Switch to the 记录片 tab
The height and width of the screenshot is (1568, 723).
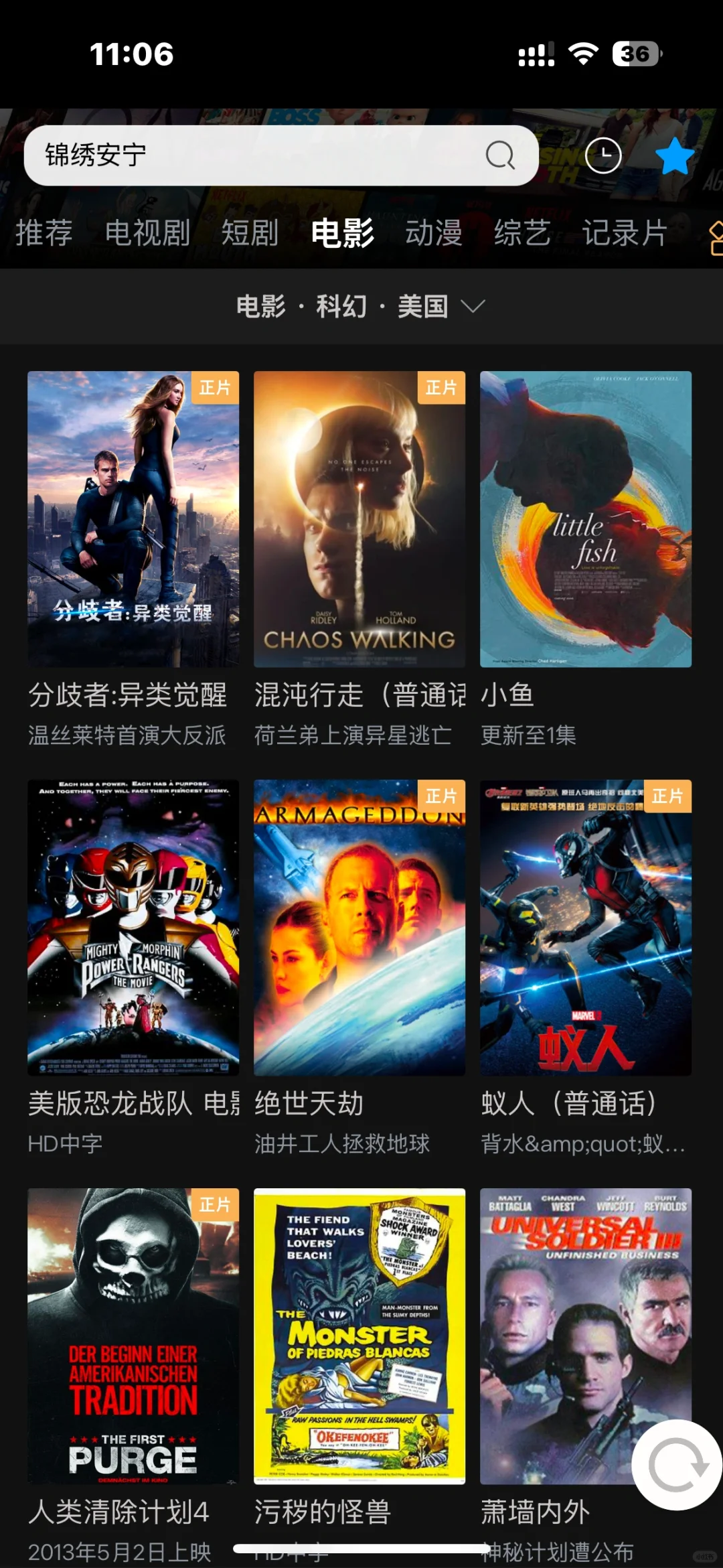[624, 233]
